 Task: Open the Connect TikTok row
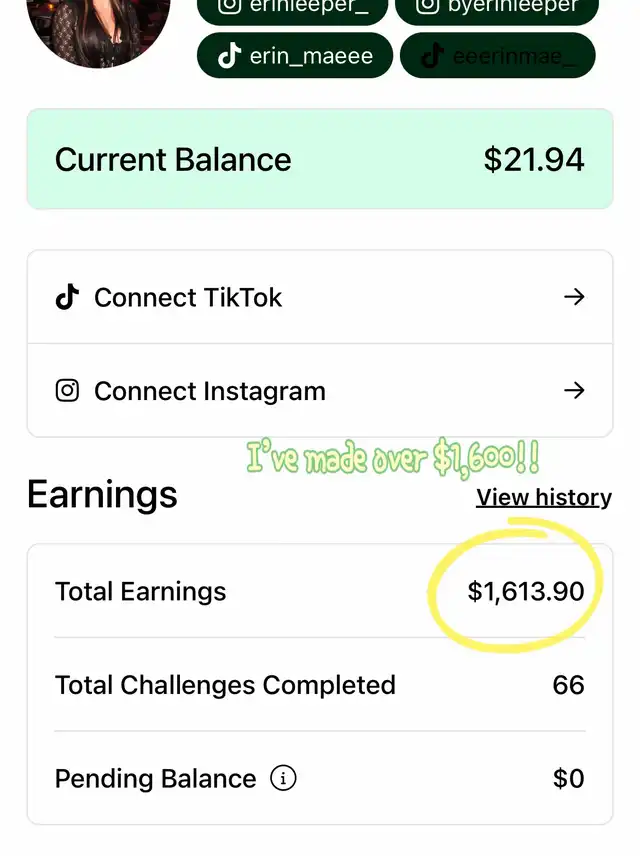click(x=319, y=297)
